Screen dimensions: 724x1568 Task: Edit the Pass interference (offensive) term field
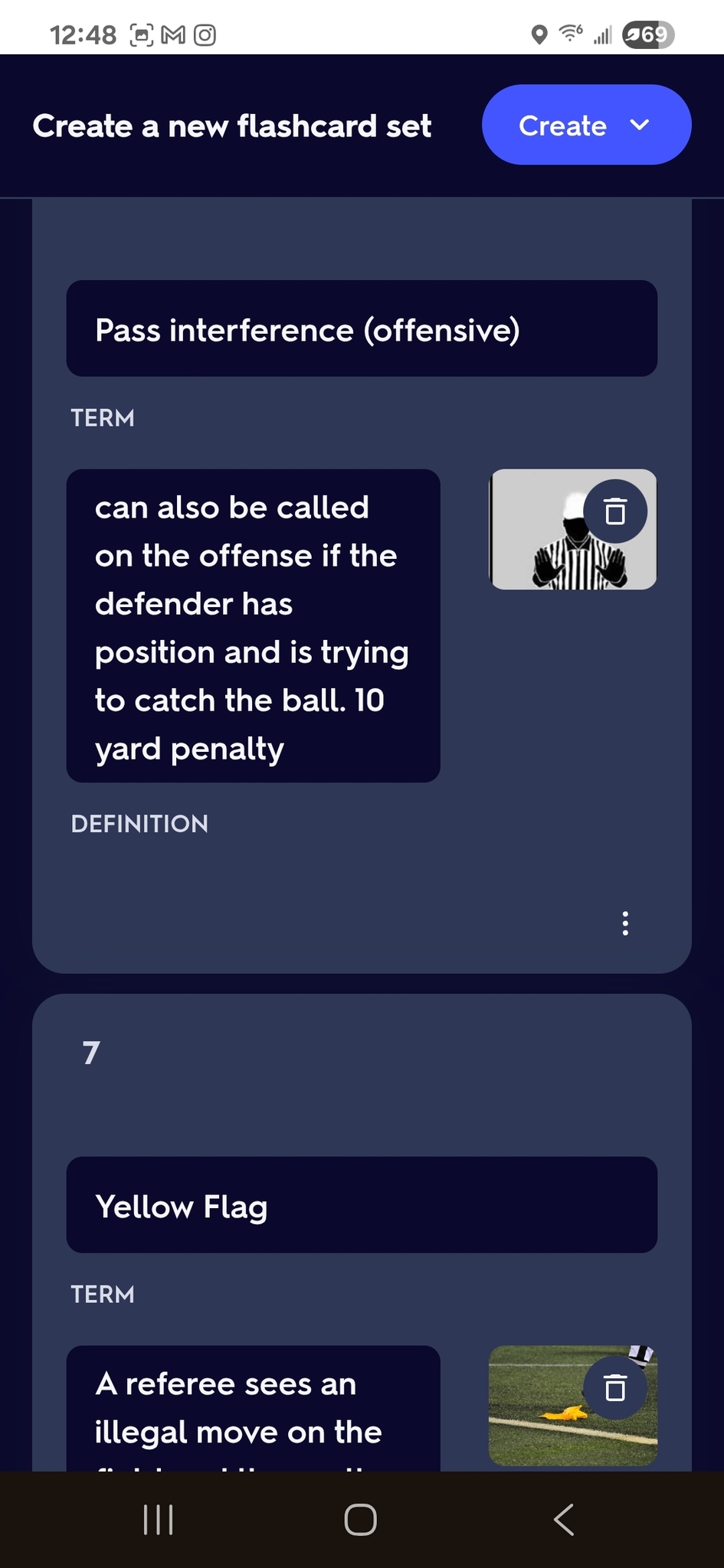(362, 329)
